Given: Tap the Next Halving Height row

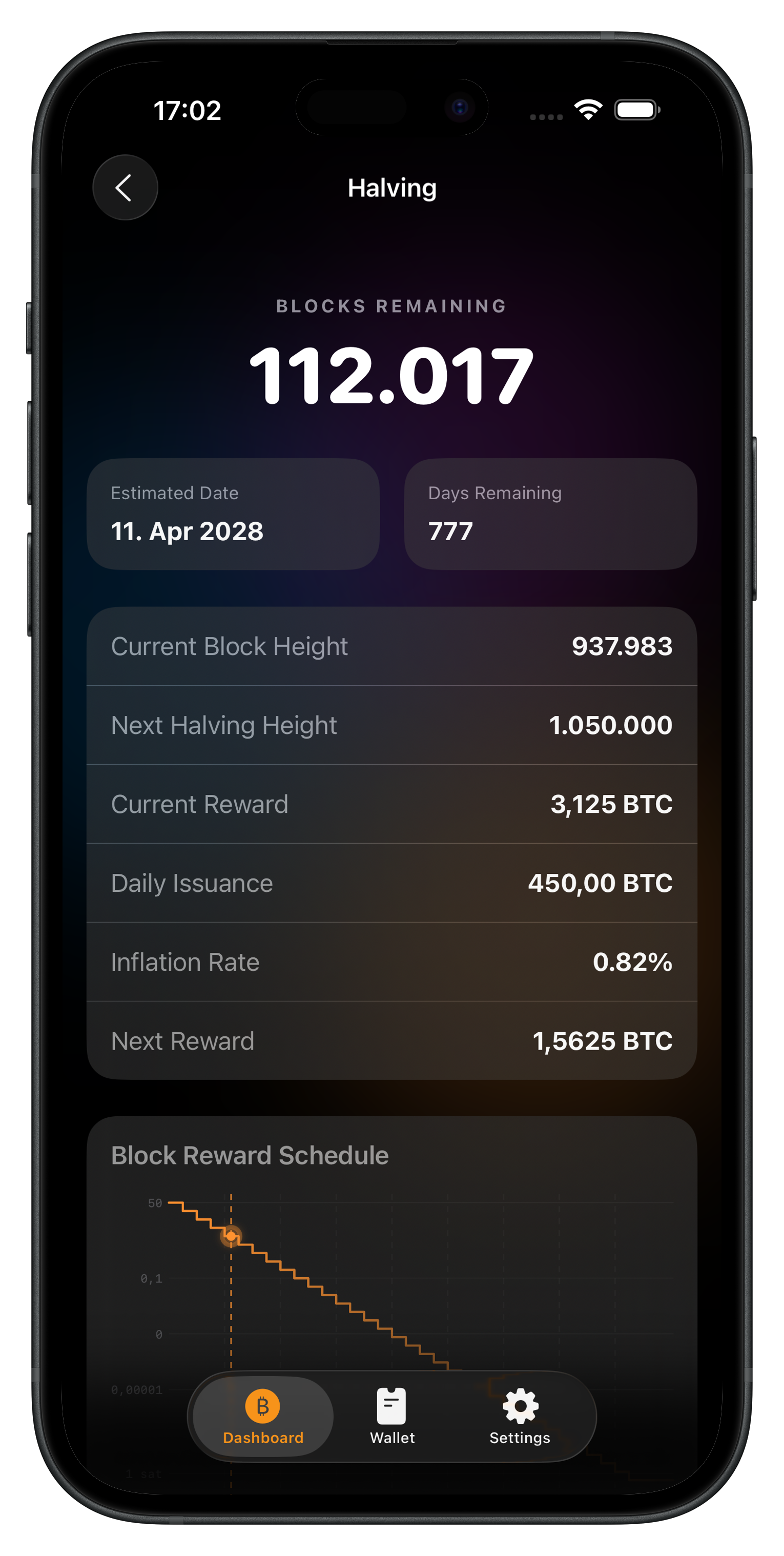Looking at the screenshot, I should pos(391,725).
